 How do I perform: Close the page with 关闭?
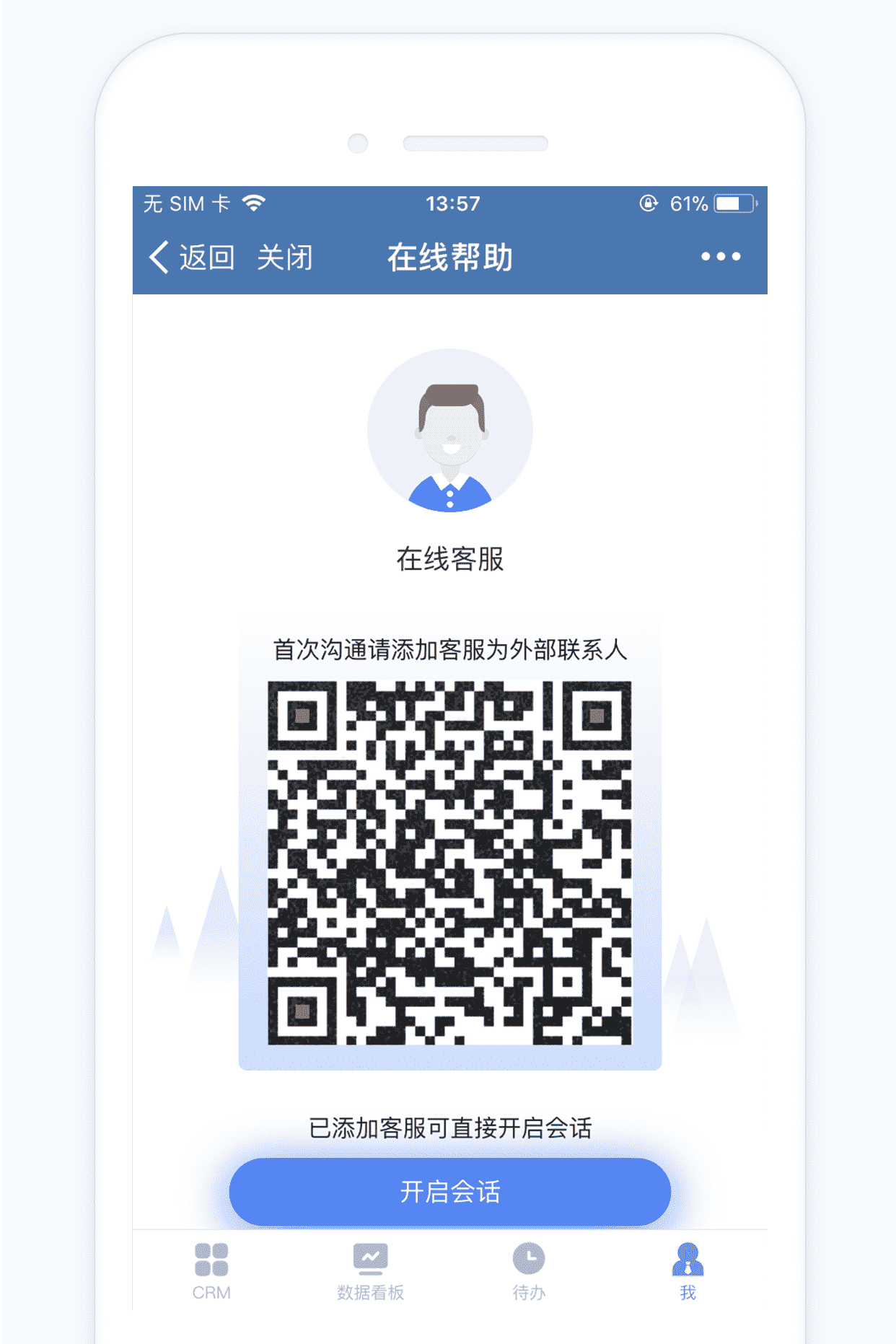tap(285, 258)
